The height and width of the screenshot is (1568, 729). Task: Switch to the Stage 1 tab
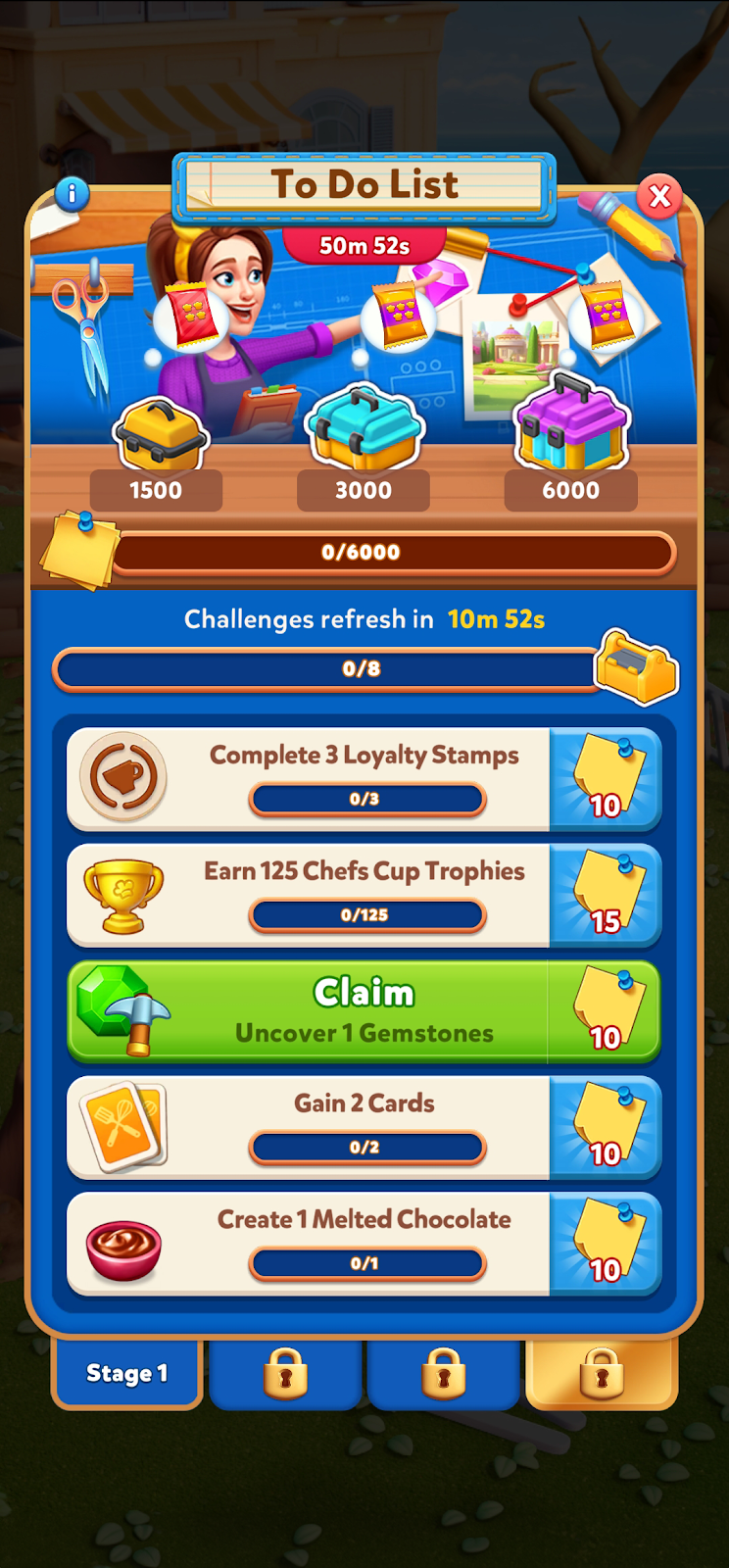click(126, 1373)
